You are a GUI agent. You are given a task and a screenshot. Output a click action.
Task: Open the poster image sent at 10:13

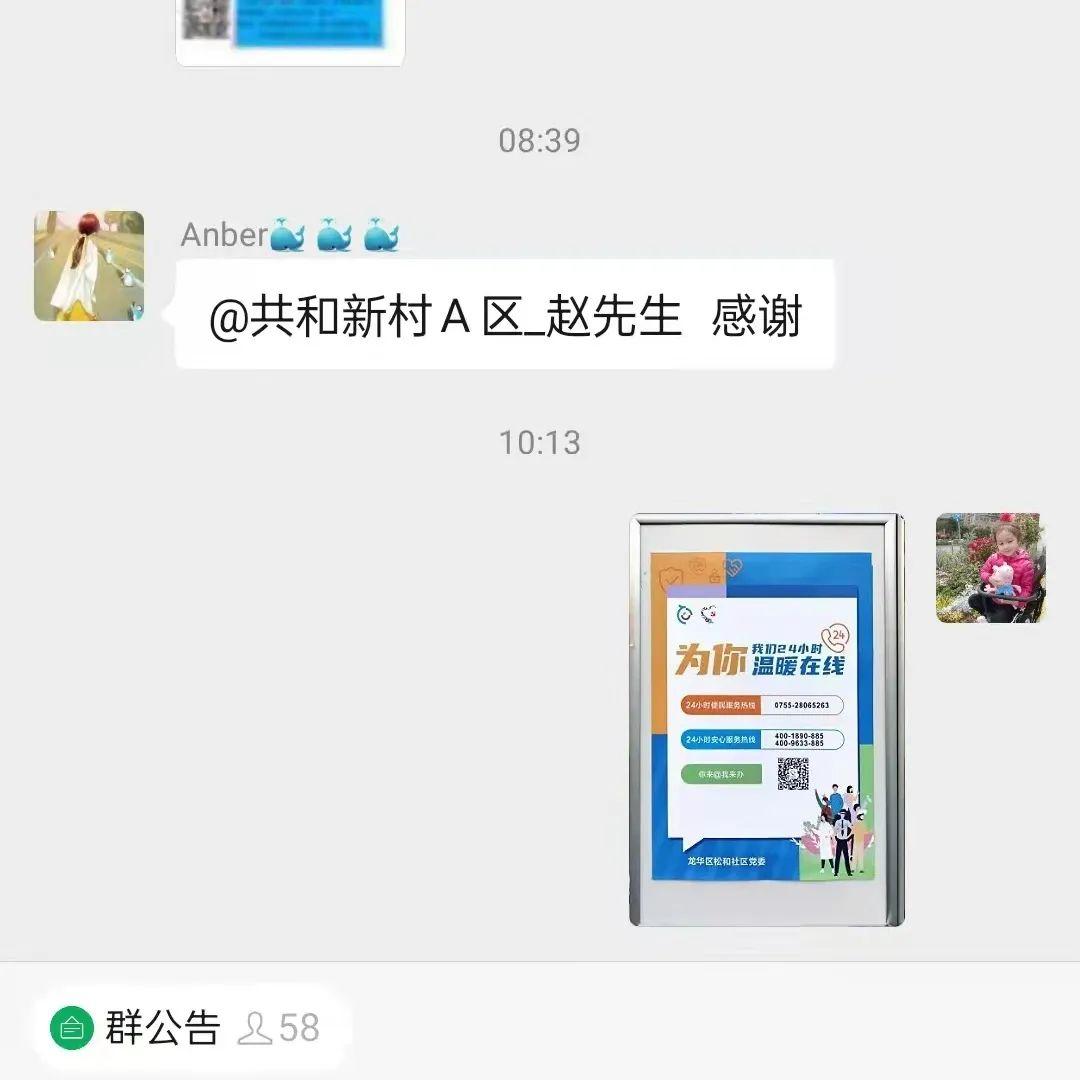click(767, 720)
